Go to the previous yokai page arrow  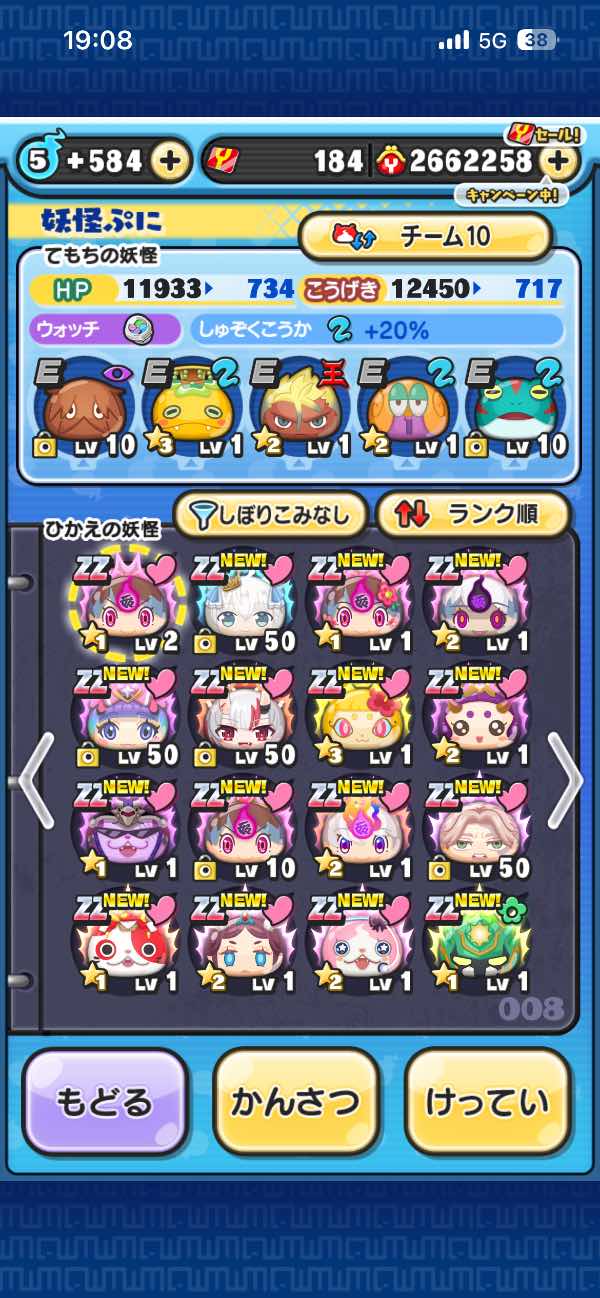(x=36, y=778)
